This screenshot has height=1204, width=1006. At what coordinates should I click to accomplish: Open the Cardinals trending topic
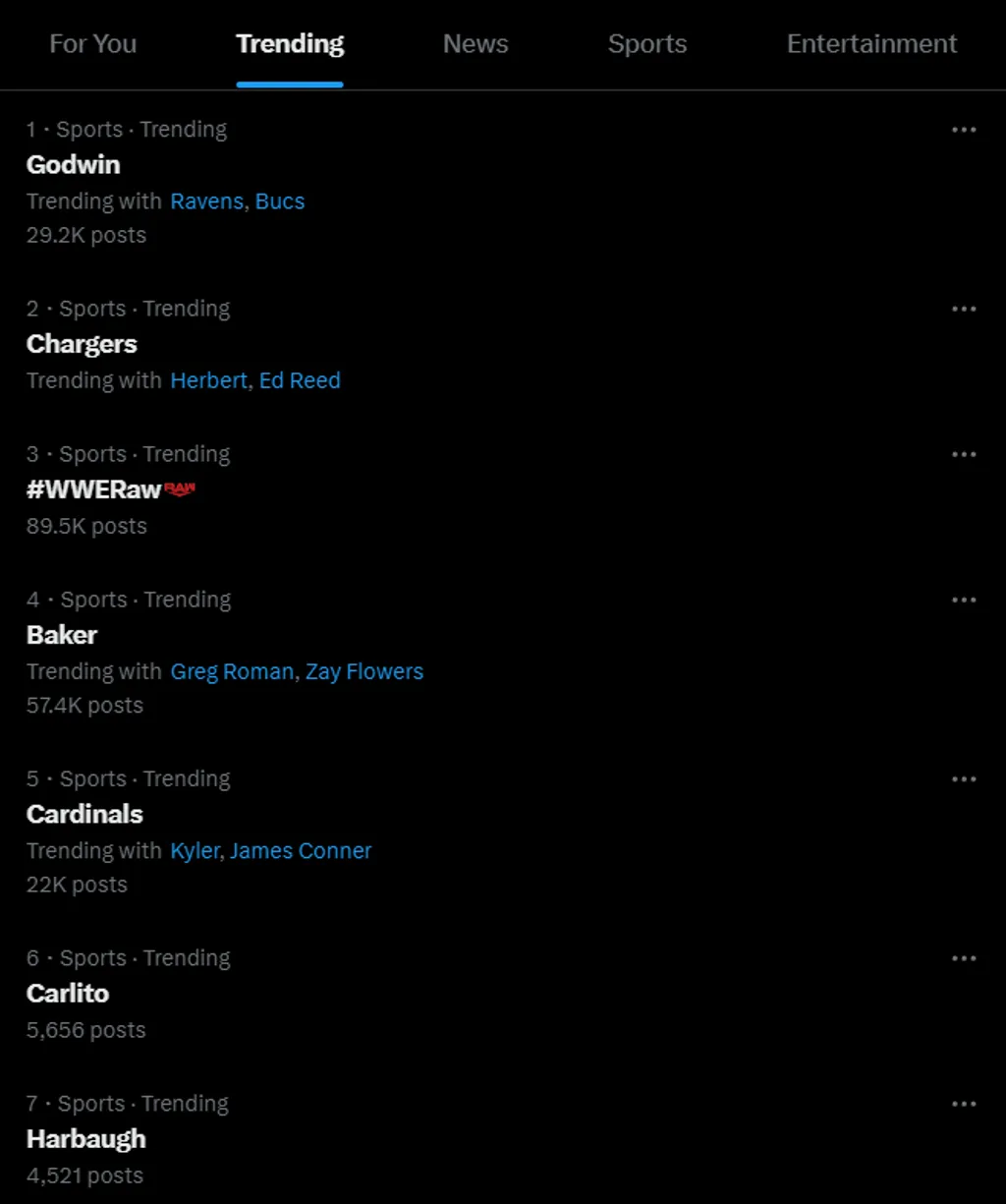[84, 814]
